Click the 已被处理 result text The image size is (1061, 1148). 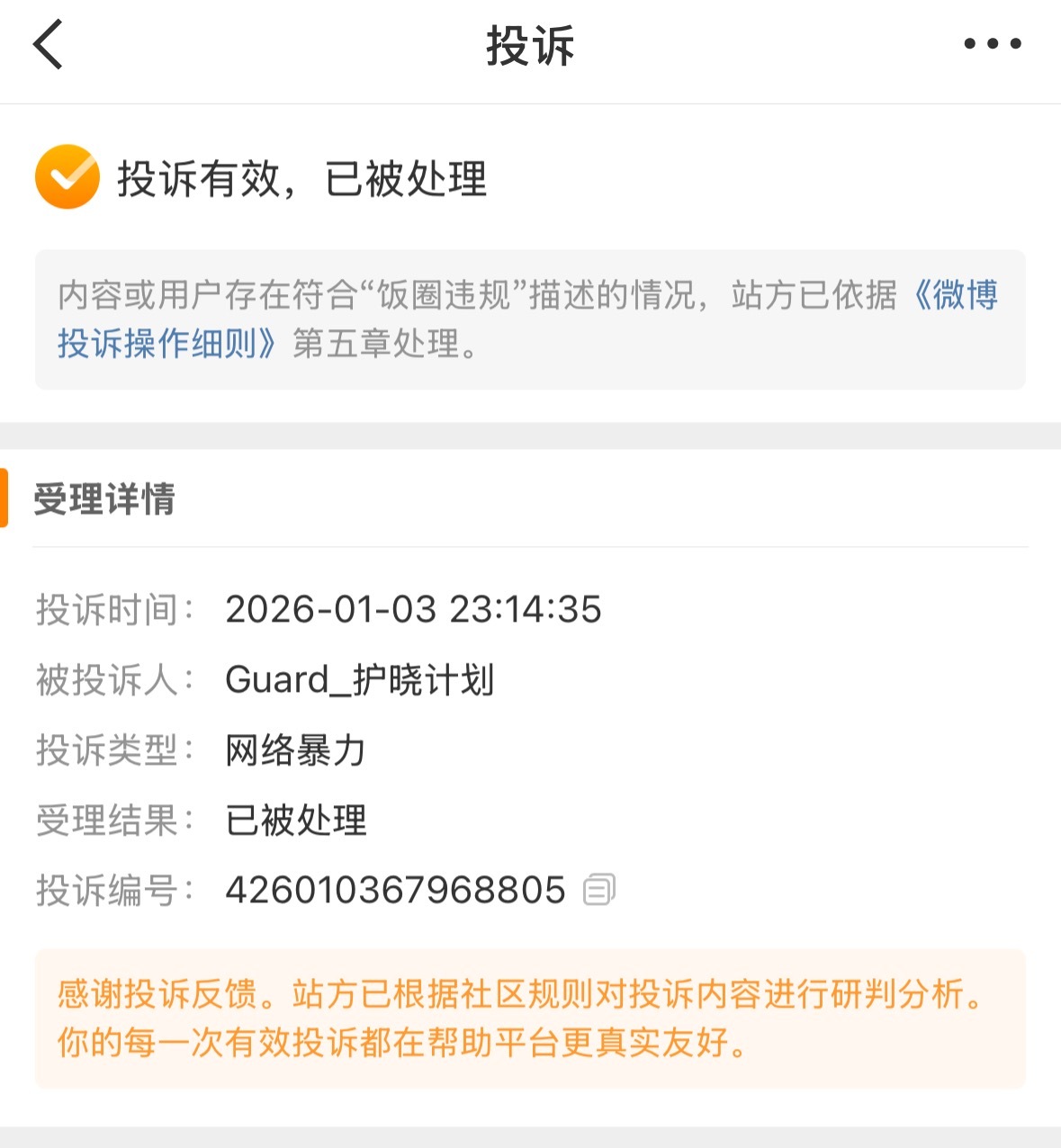(294, 821)
